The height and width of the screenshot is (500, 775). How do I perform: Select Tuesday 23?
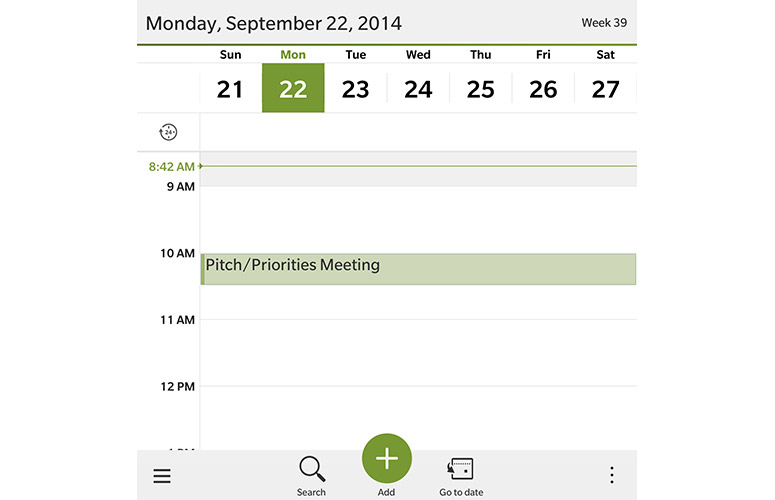click(x=356, y=88)
